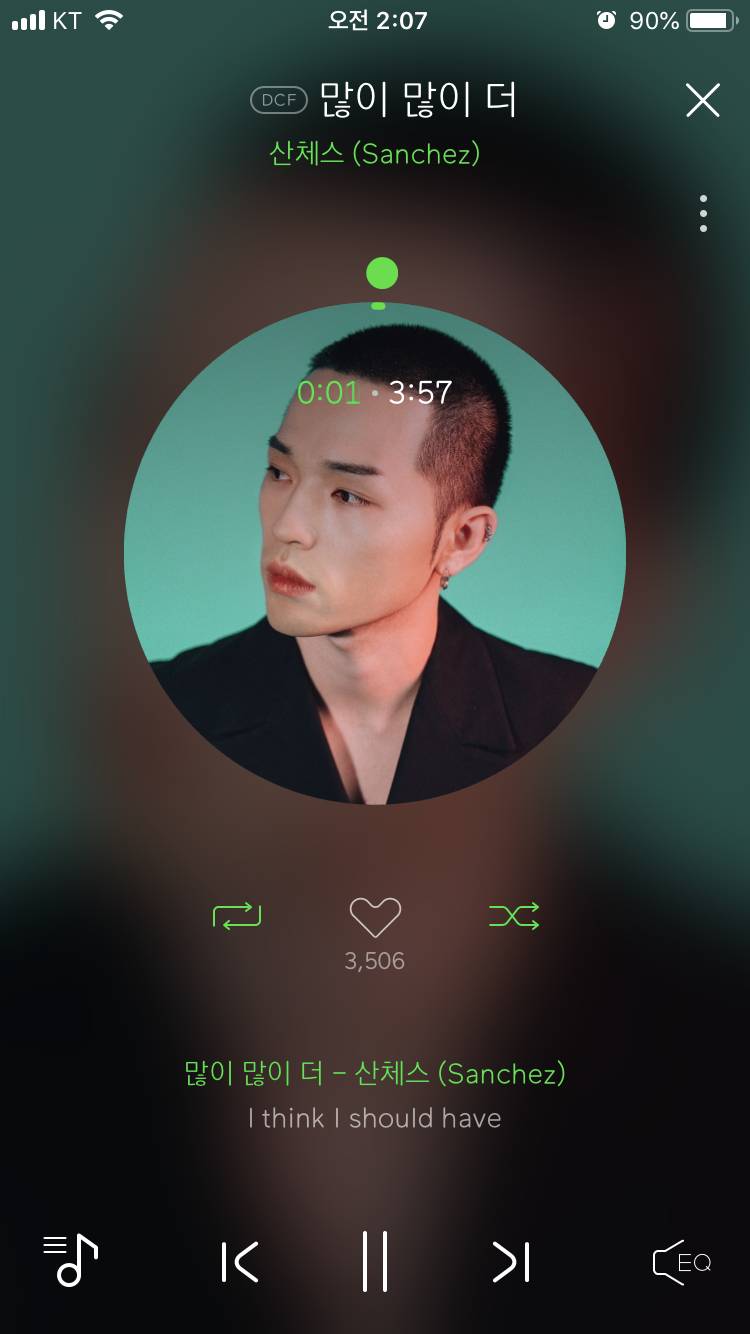Open the playlist queue

[x=70, y=1260]
